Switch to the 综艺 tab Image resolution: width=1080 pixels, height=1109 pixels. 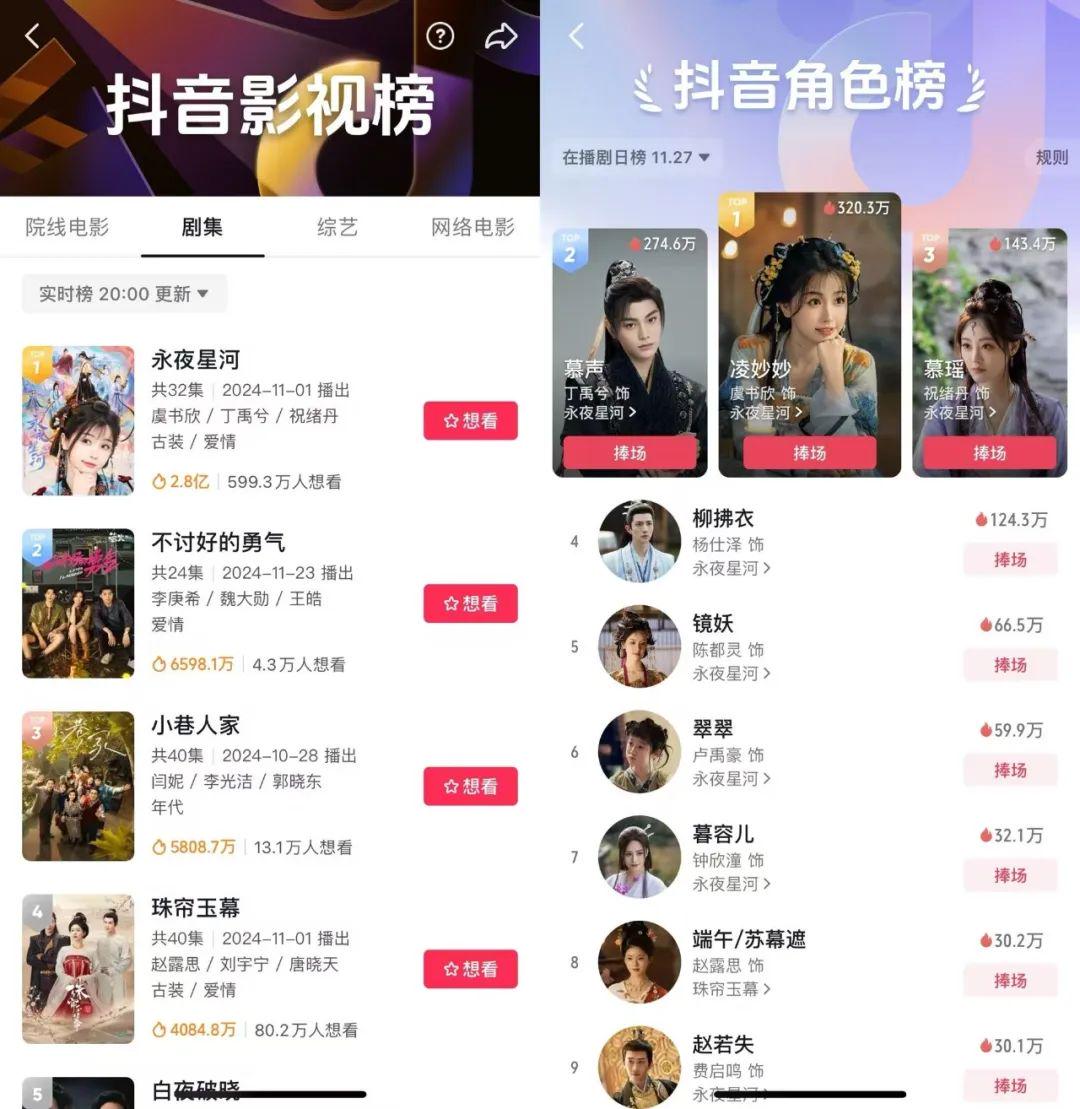click(x=337, y=227)
